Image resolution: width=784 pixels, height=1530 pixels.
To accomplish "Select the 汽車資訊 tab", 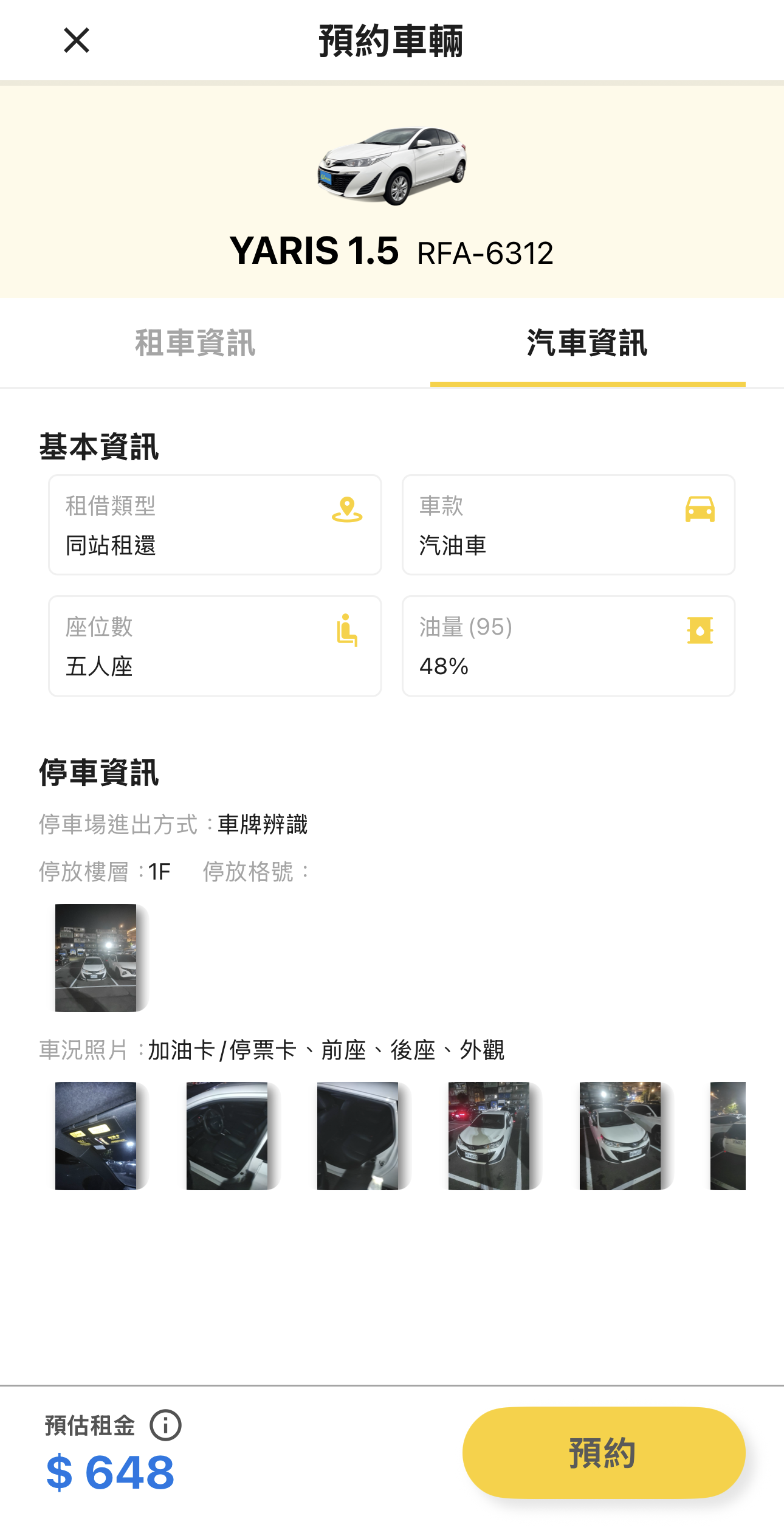I will (587, 343).
